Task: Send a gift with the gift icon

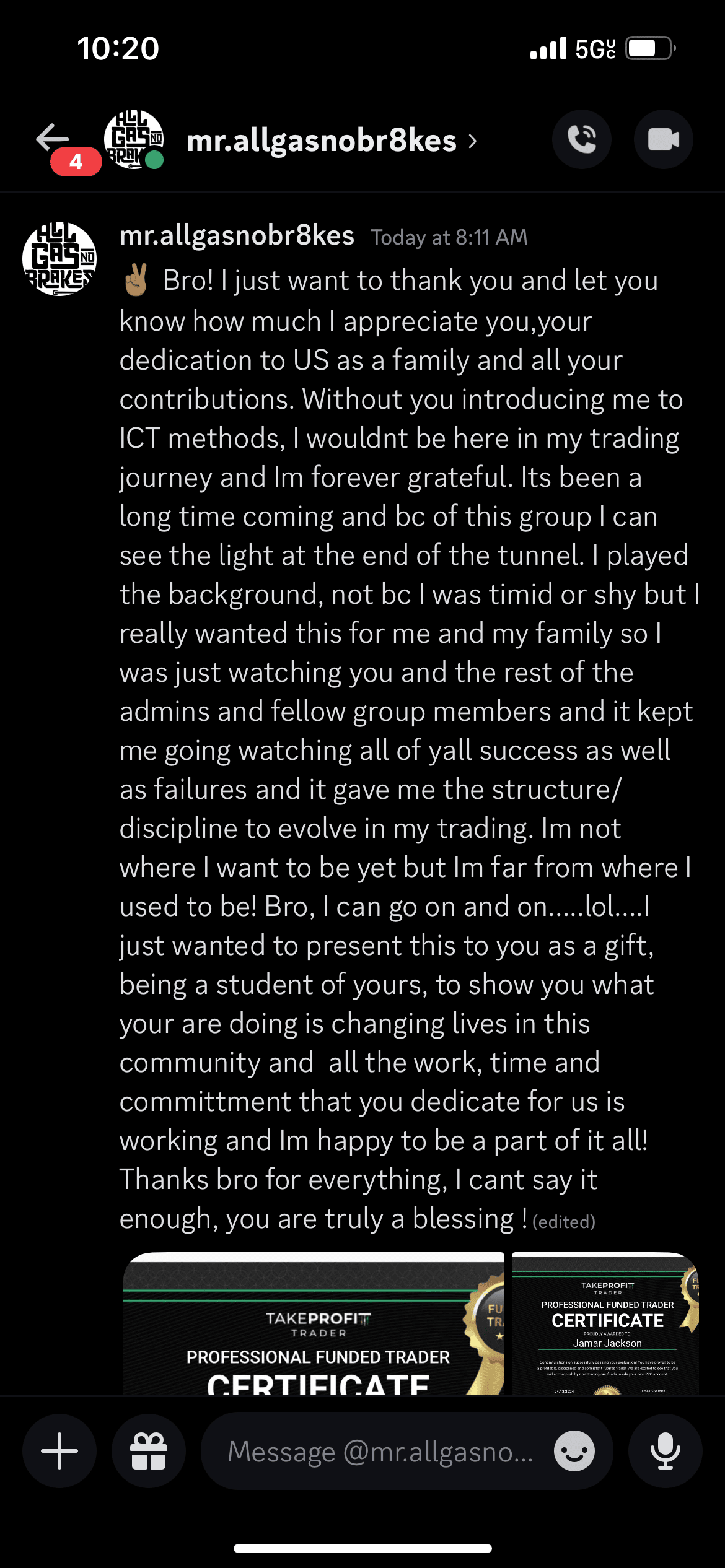Action: click(x=149, y=1450)
